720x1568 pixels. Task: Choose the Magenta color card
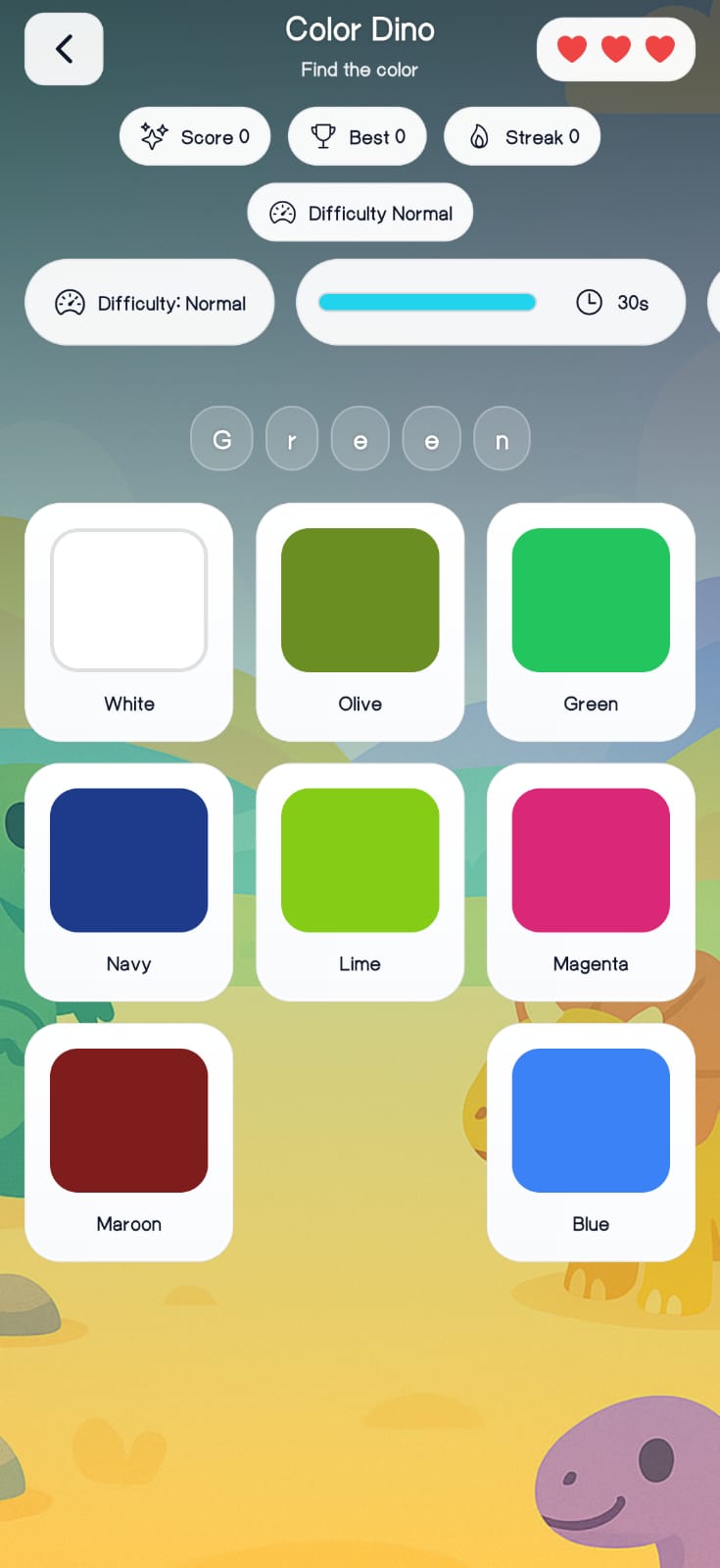591,881
